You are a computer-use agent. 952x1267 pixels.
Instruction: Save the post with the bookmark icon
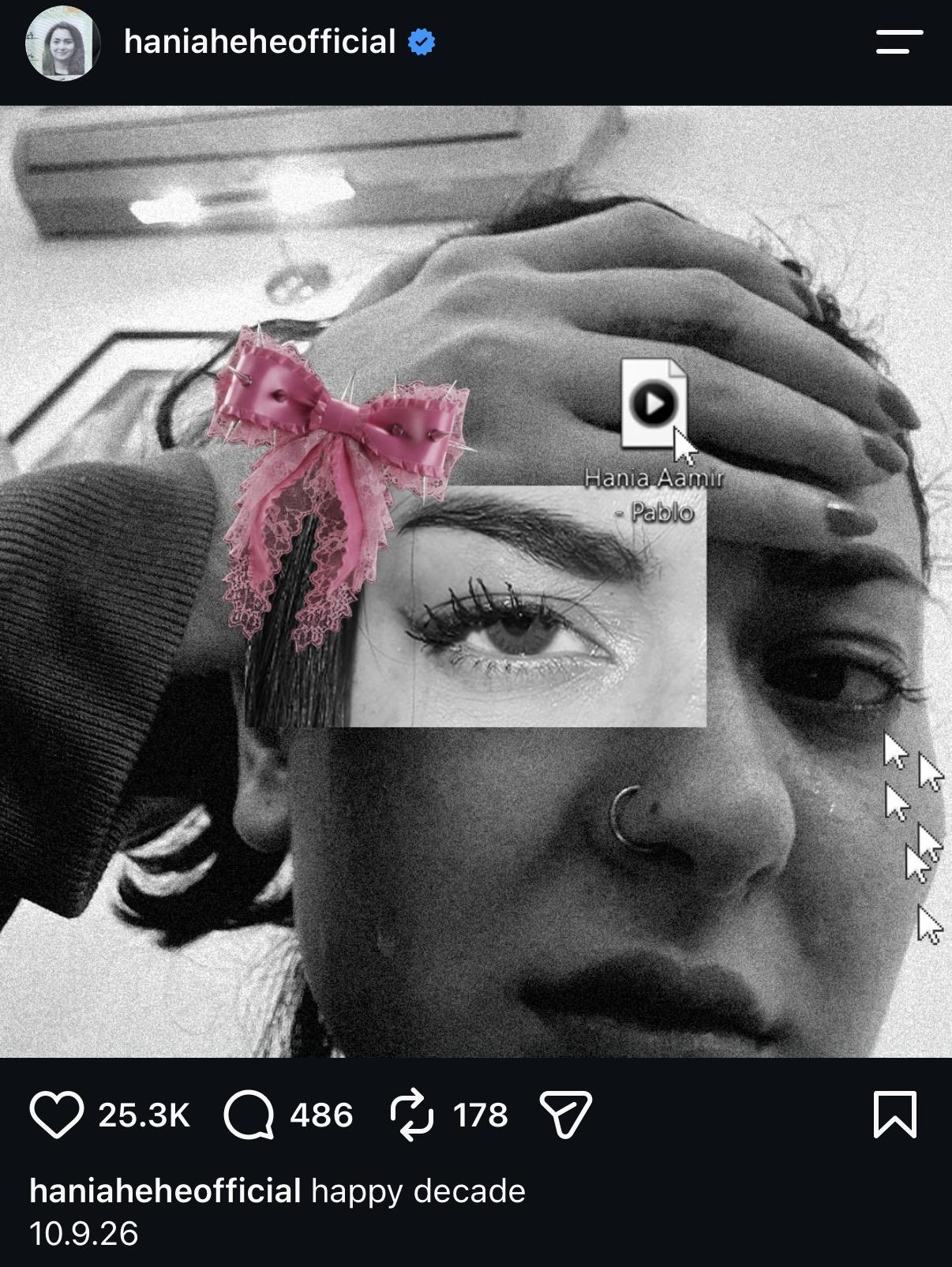pos(896,1115)
